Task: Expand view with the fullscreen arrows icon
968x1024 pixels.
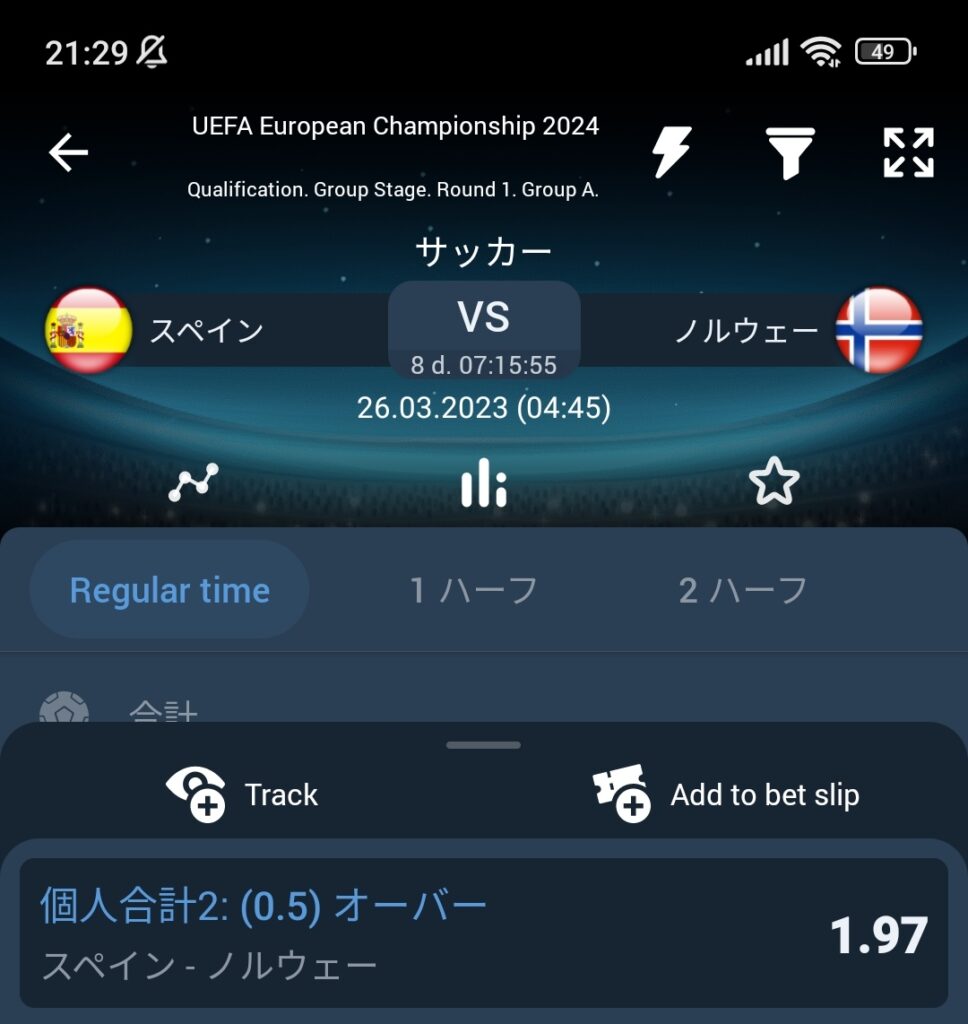Action: click(x=908, y=153)
